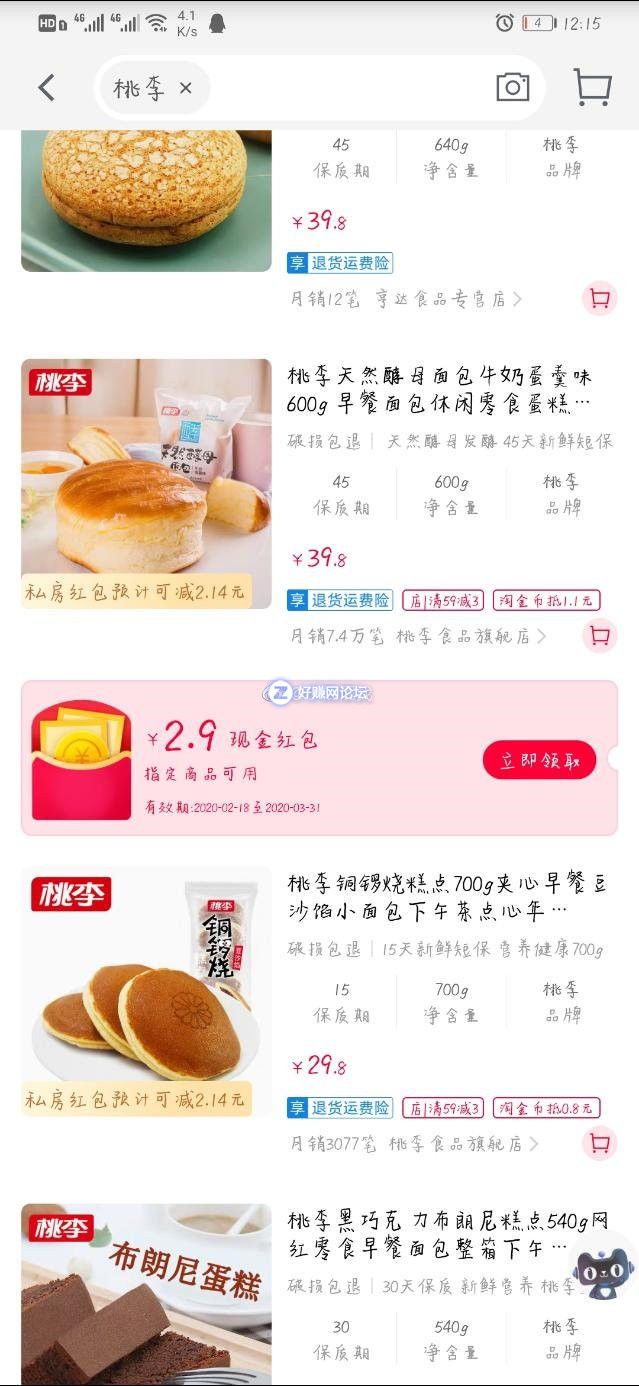Claim the ¥2.9 cash red packet
This screenshot has height=1386, width=639.
click(539, 761)
